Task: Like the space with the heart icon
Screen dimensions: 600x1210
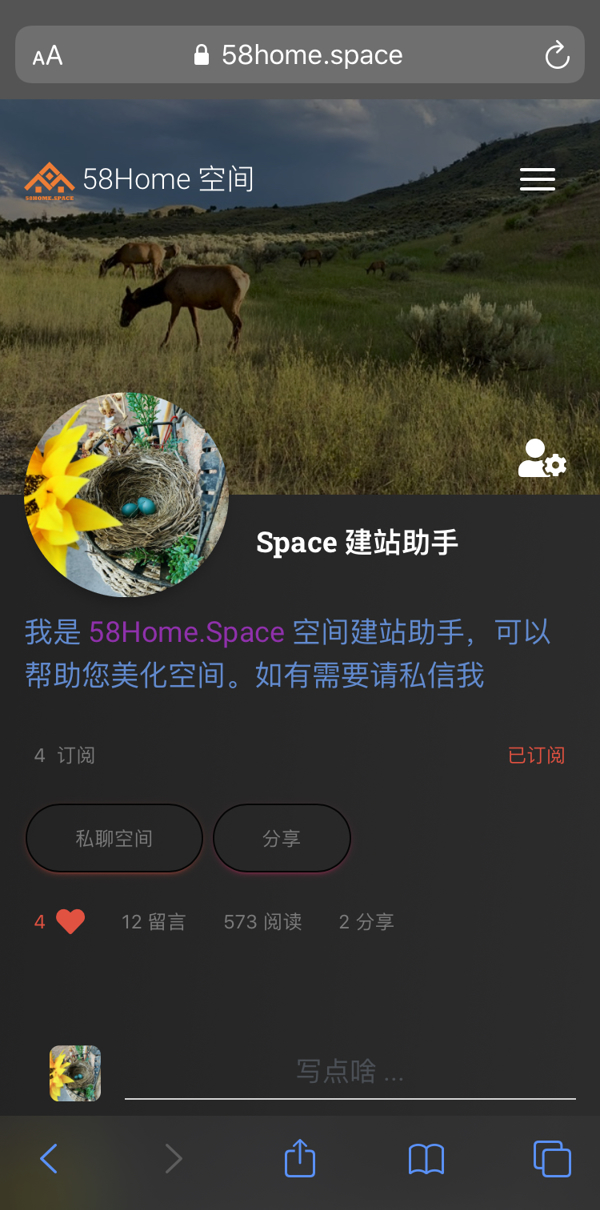Action: 69,921
